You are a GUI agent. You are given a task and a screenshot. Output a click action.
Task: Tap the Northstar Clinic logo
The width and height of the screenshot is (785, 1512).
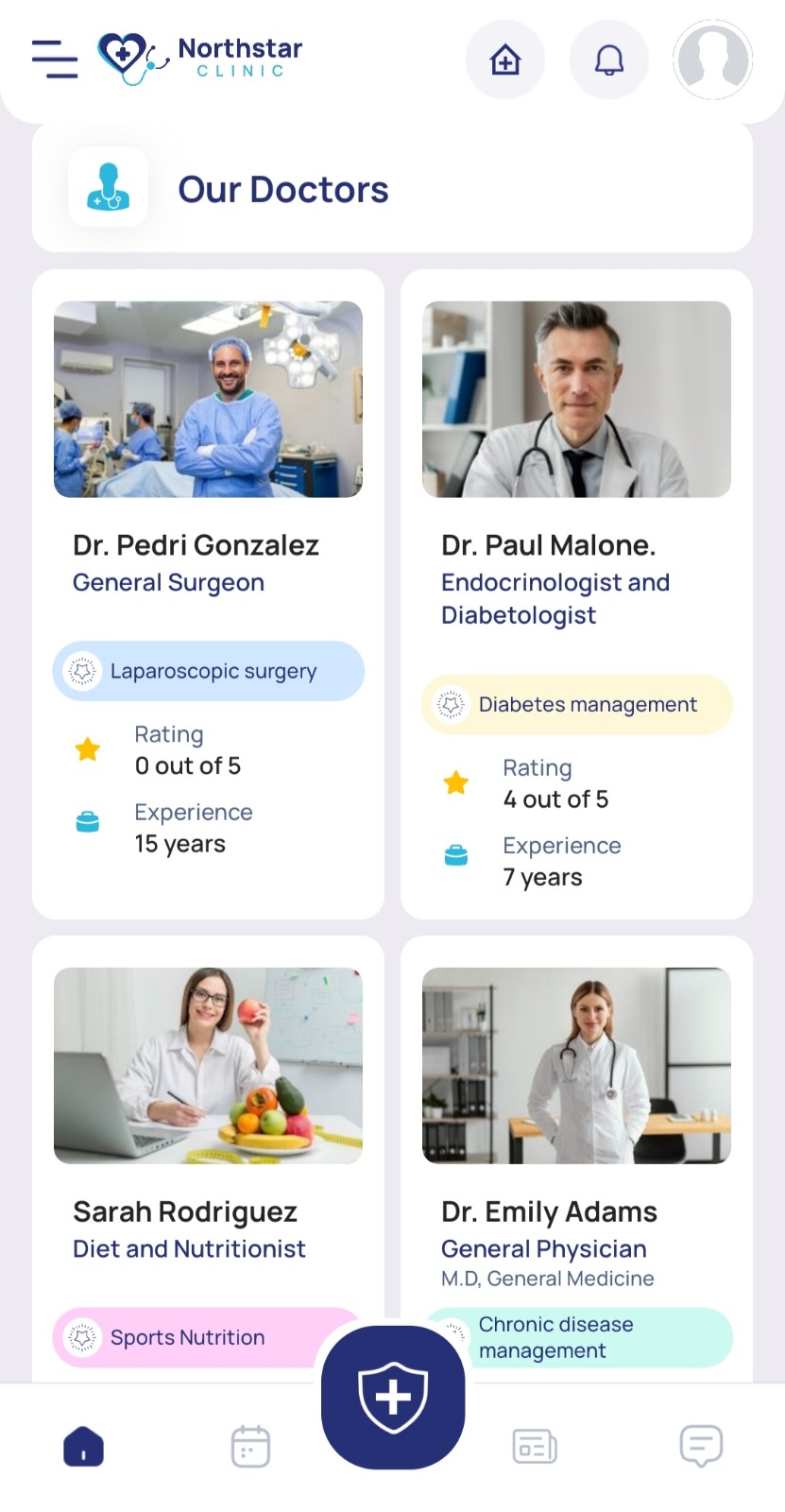click(199, 59)
